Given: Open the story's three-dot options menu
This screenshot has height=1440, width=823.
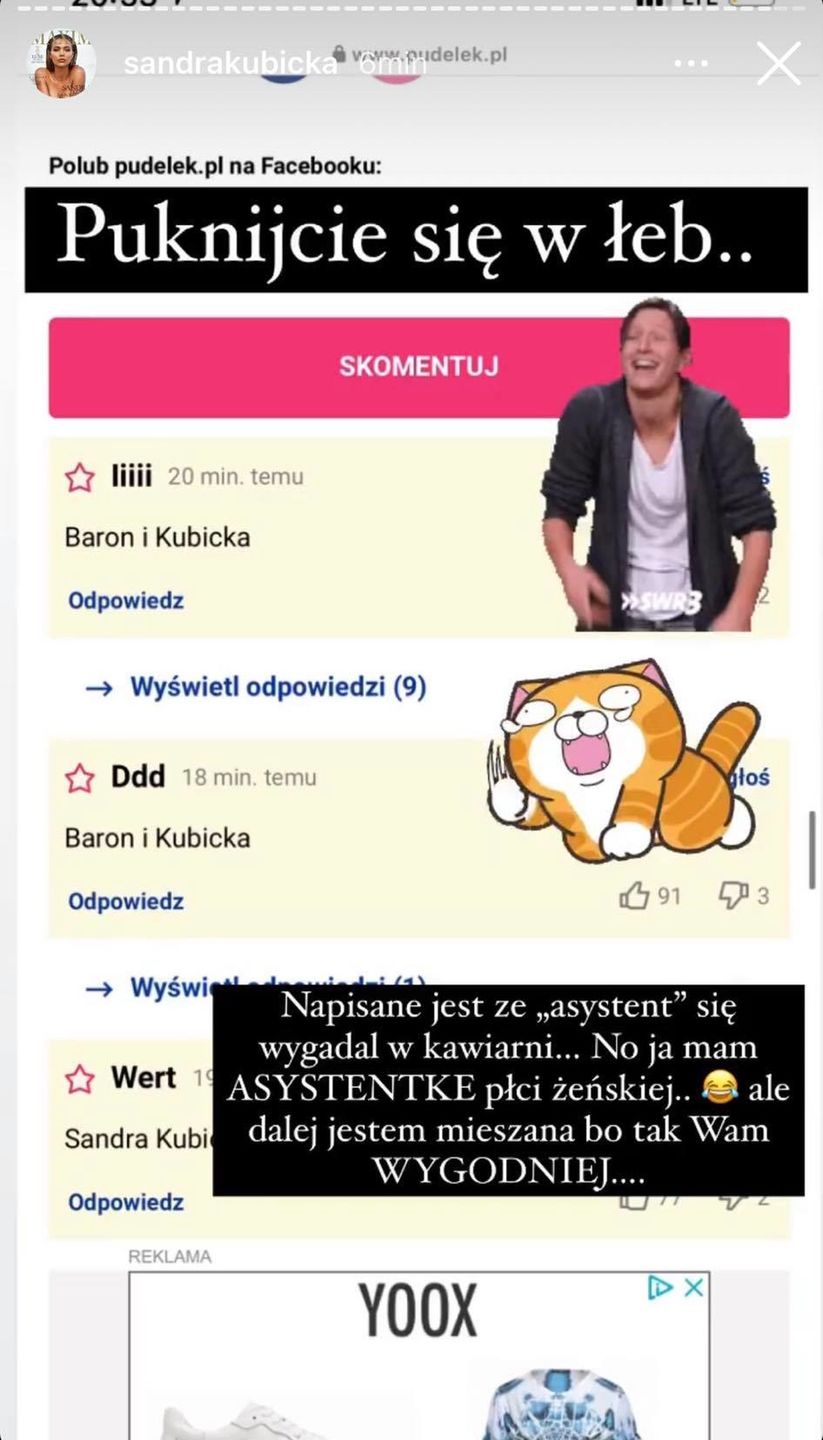Looking at the screenshot, I should pyautogui.click(x=691, y=64).
